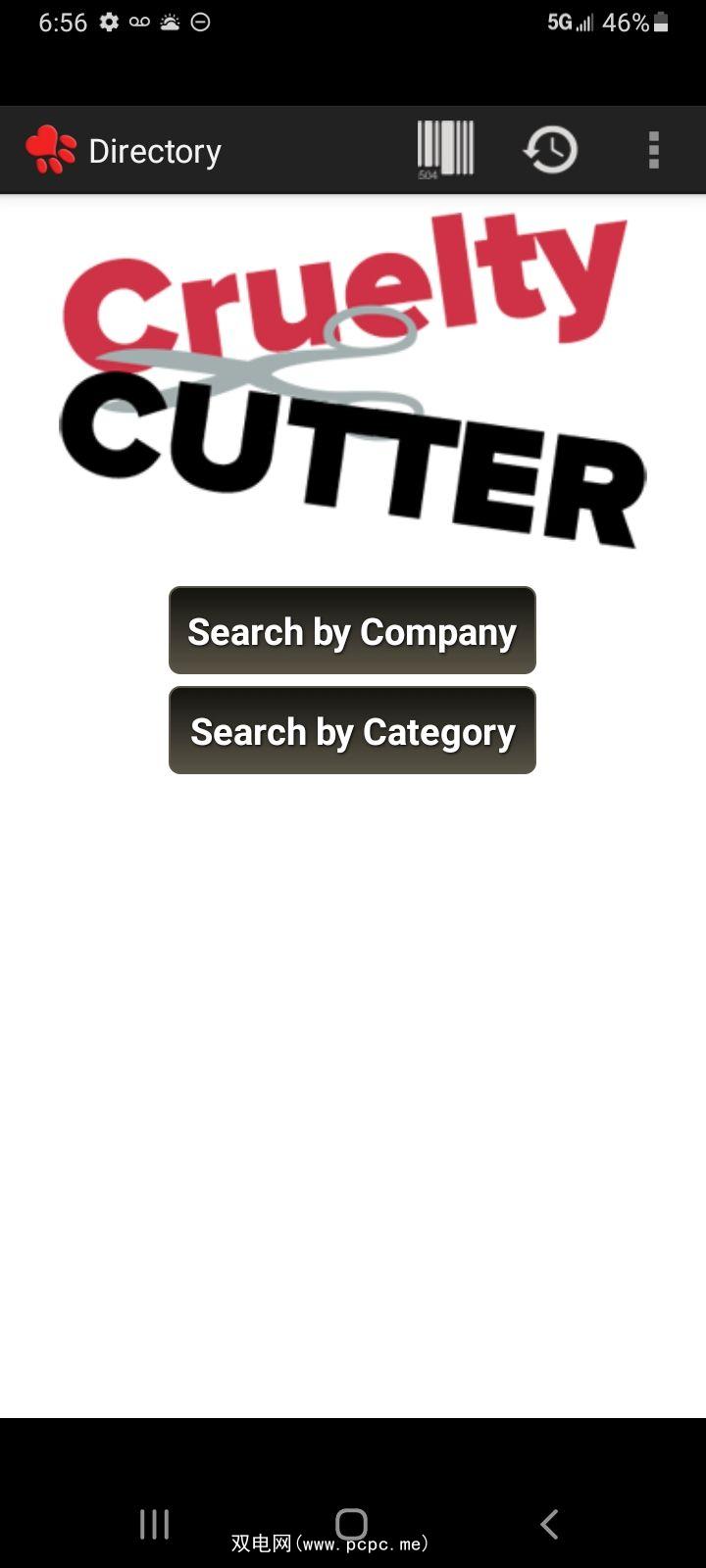The image size is (706, 1568).
Task: Open the overflow menu
Action: (x=653, y=150)
